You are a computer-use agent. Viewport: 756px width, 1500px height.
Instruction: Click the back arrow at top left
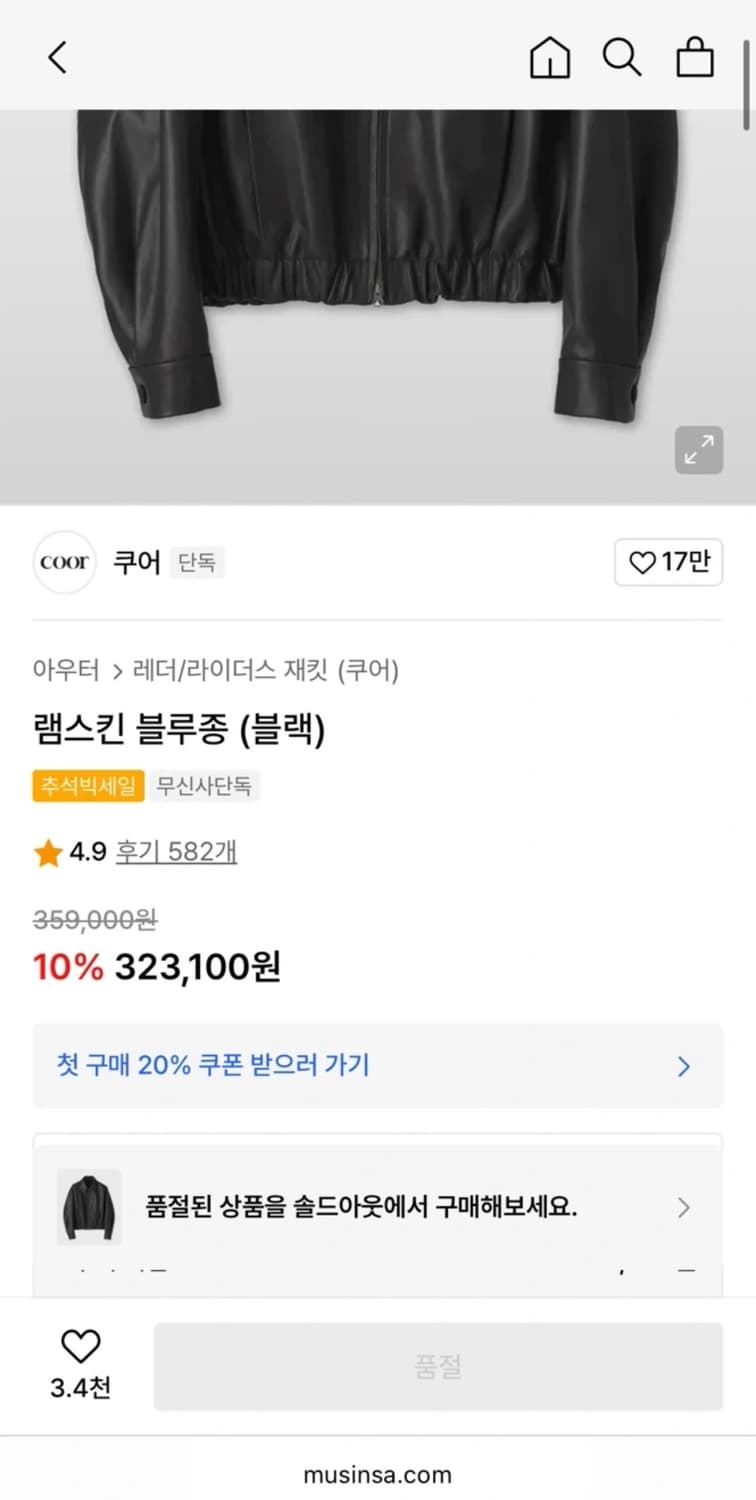click(56, 57)
